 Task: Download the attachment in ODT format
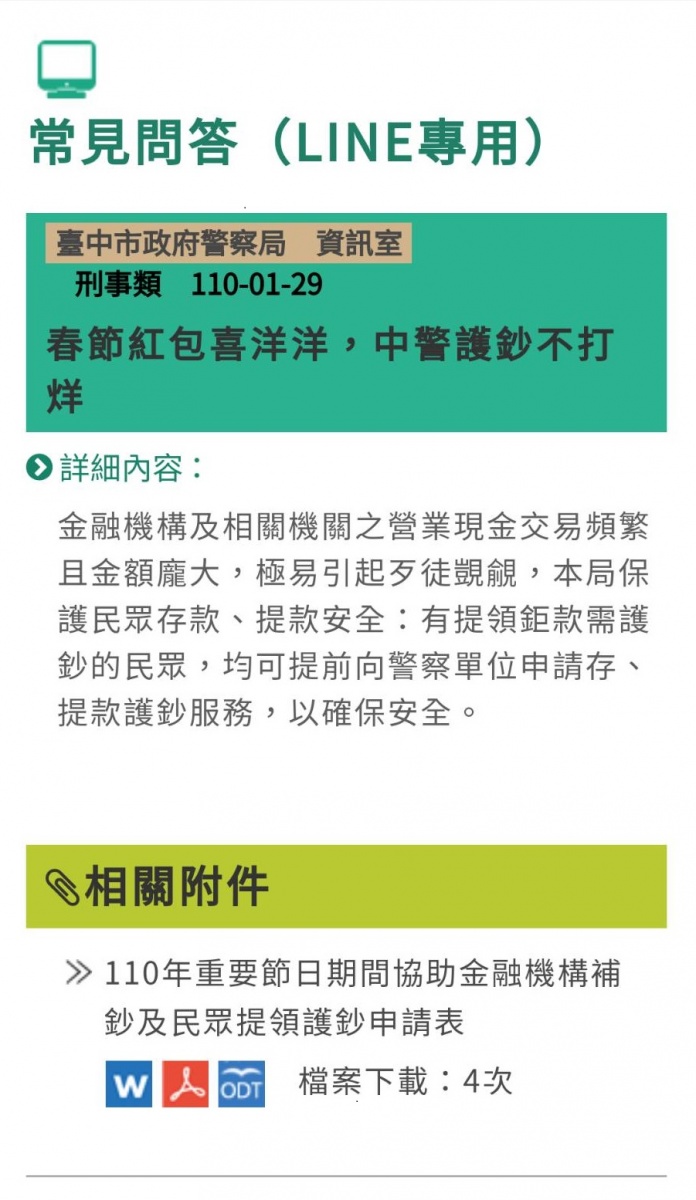[242, 1083]
